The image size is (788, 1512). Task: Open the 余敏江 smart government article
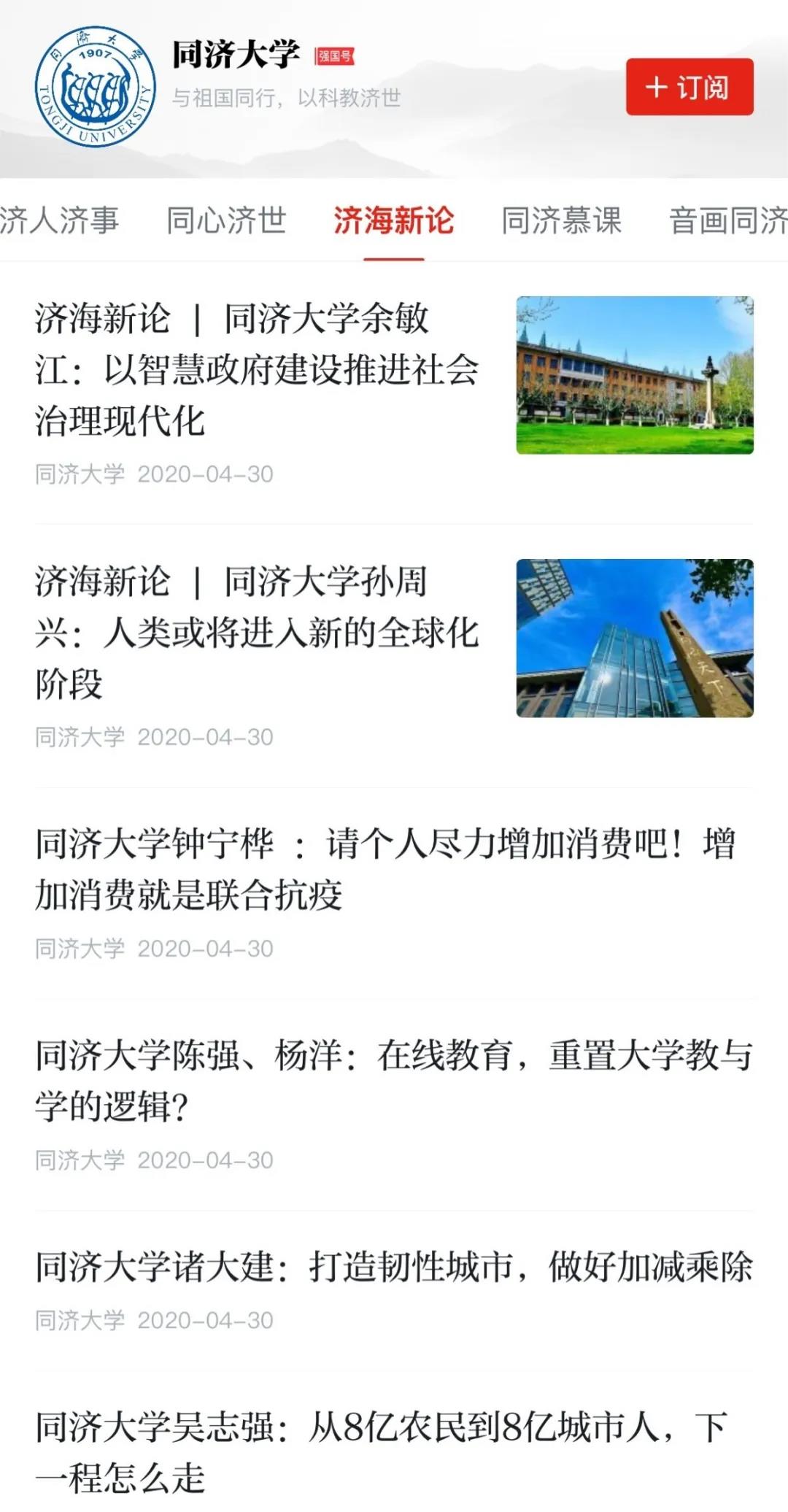coord(257,370)
